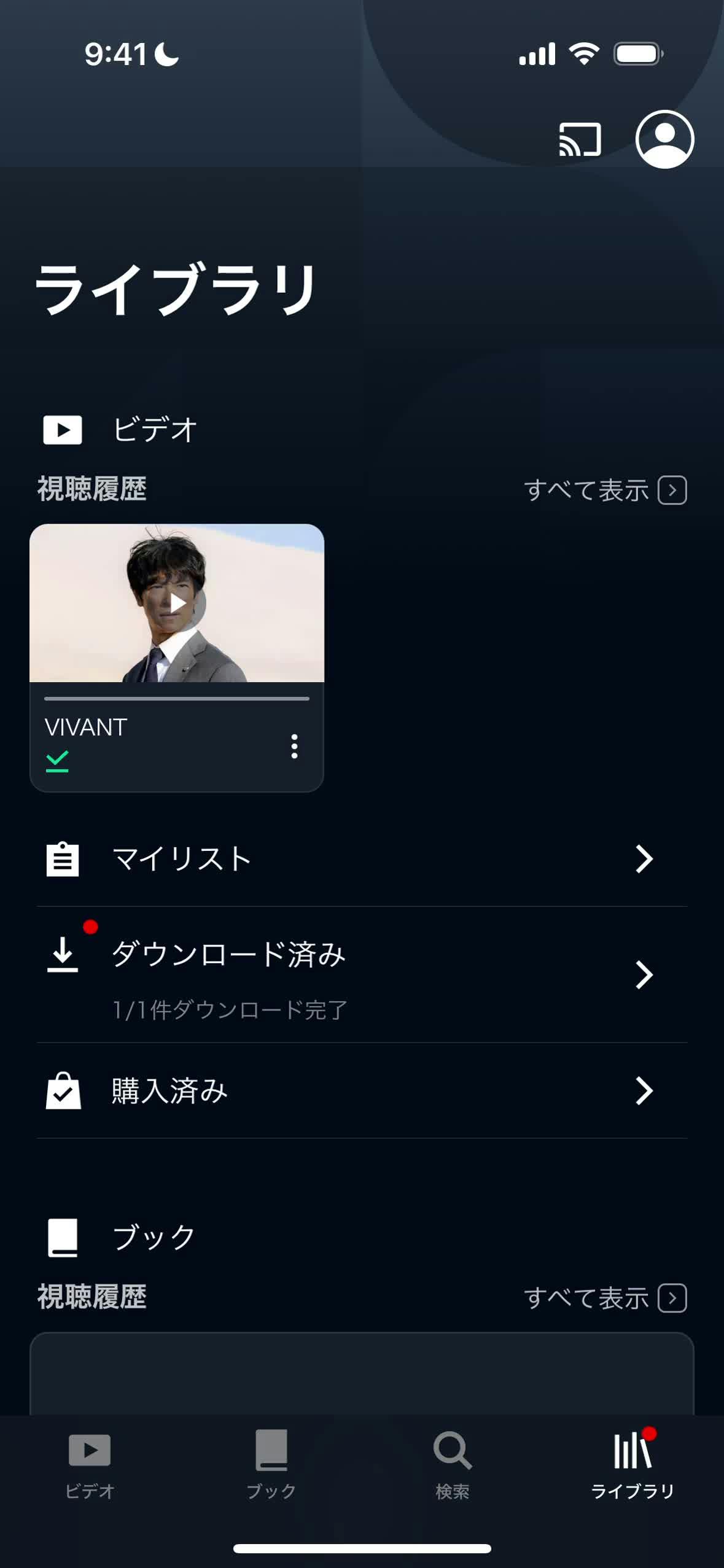The image size is (724, 1568).
Task: Open 購入済み purchased items
Action: (x=362, y=1090)
